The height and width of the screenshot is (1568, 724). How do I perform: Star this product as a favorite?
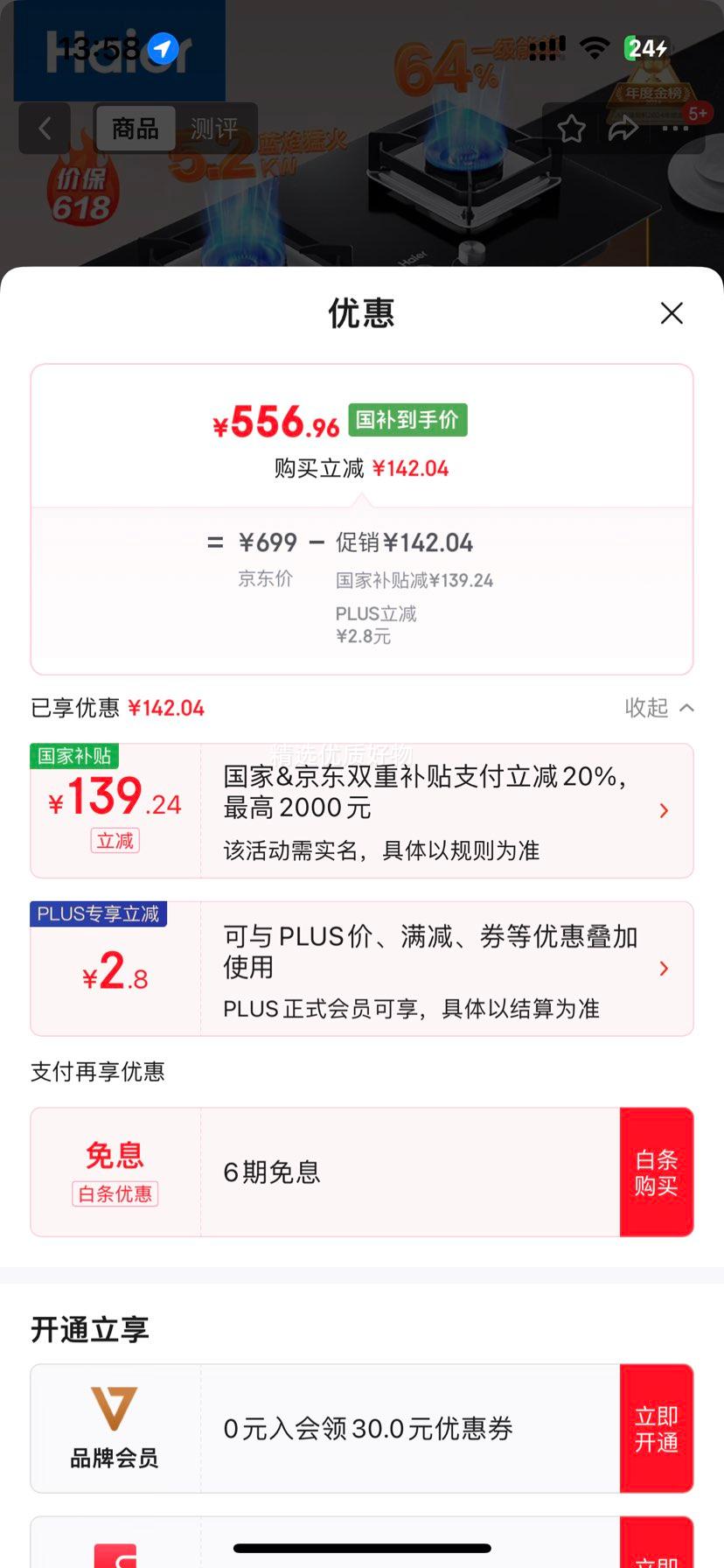tap(572, 128)
